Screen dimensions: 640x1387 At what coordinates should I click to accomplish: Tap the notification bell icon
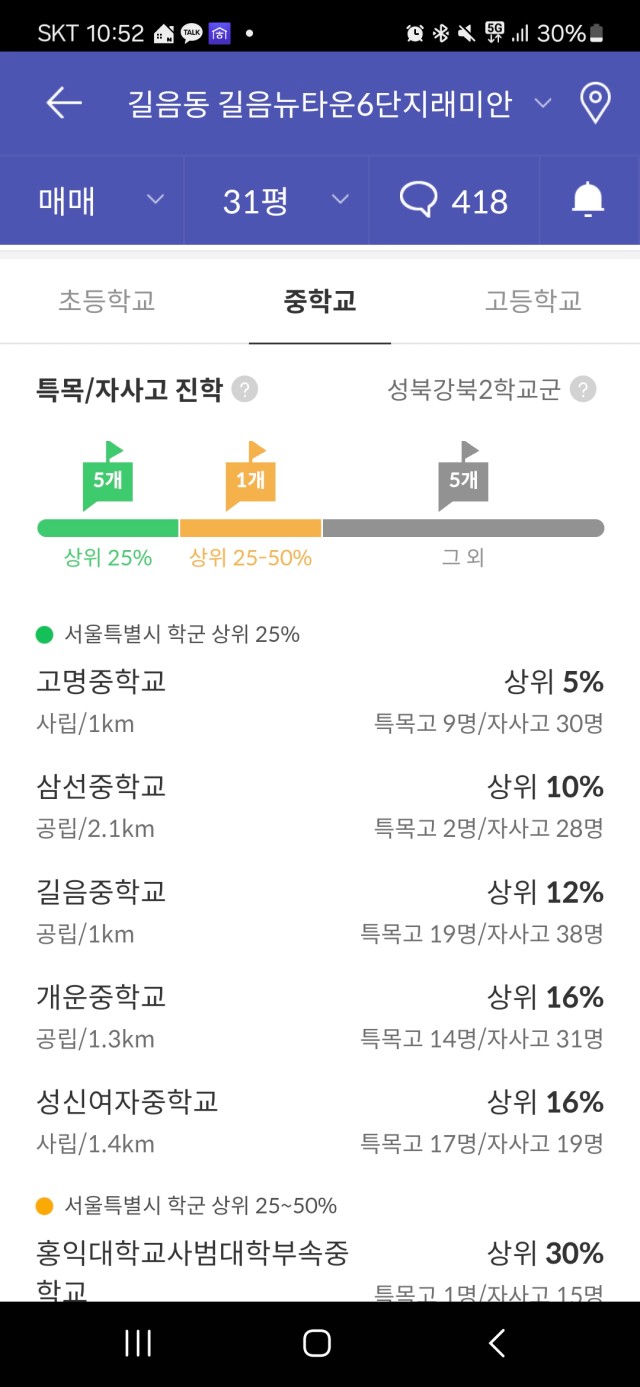588,201
